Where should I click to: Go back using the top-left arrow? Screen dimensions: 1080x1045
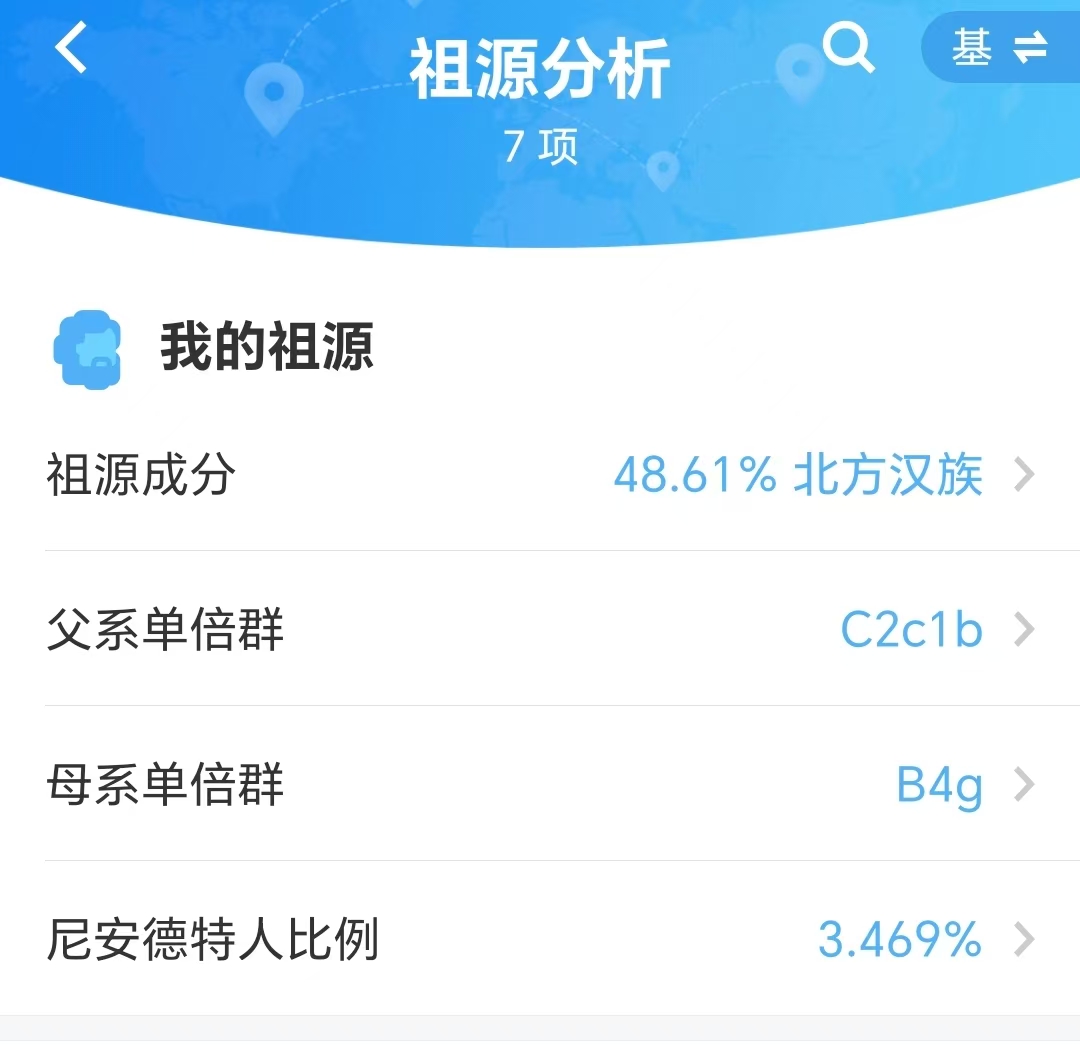(72, 47)
